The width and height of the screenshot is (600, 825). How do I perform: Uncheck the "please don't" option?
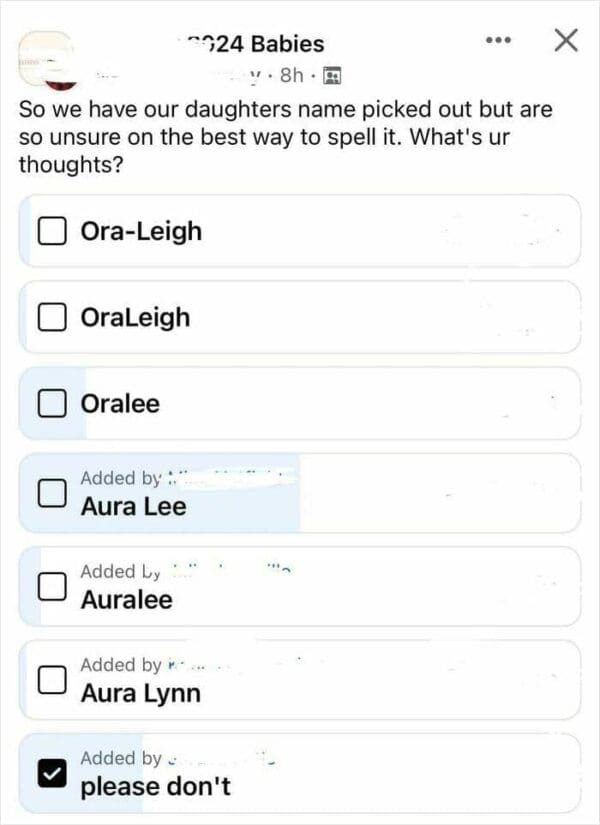pyautogui.click(x=52, y=772)
